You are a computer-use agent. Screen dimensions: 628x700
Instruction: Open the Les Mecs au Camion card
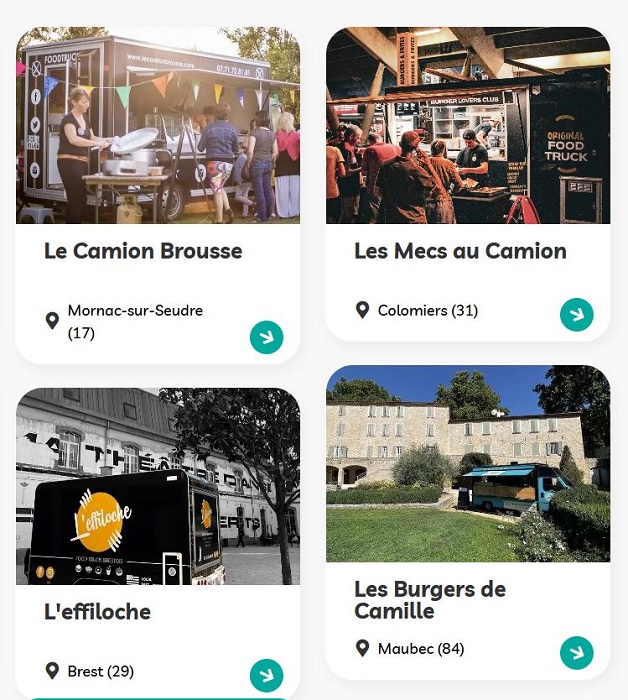point(460,250)
